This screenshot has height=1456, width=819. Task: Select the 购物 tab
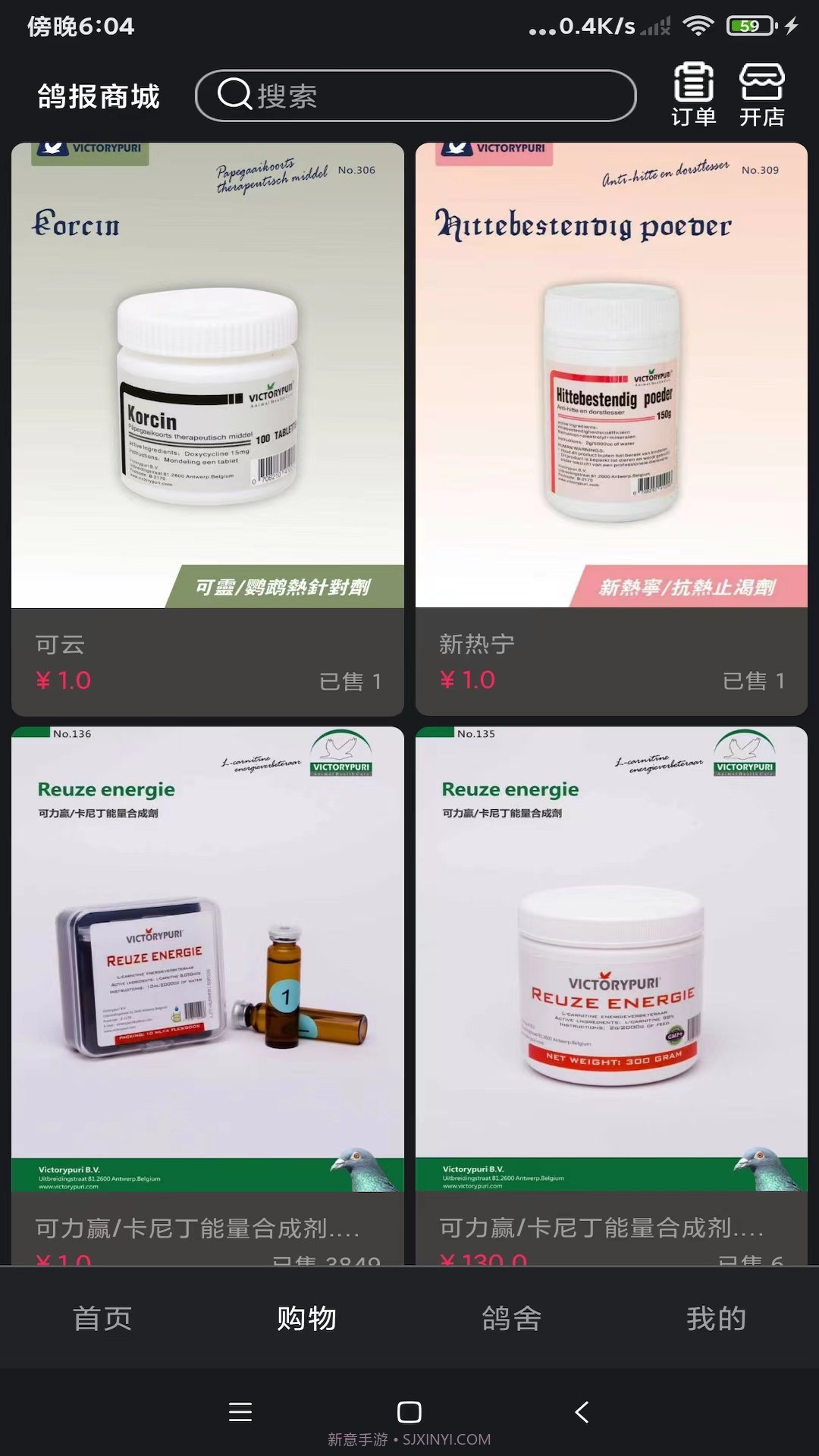point(307,1318)
